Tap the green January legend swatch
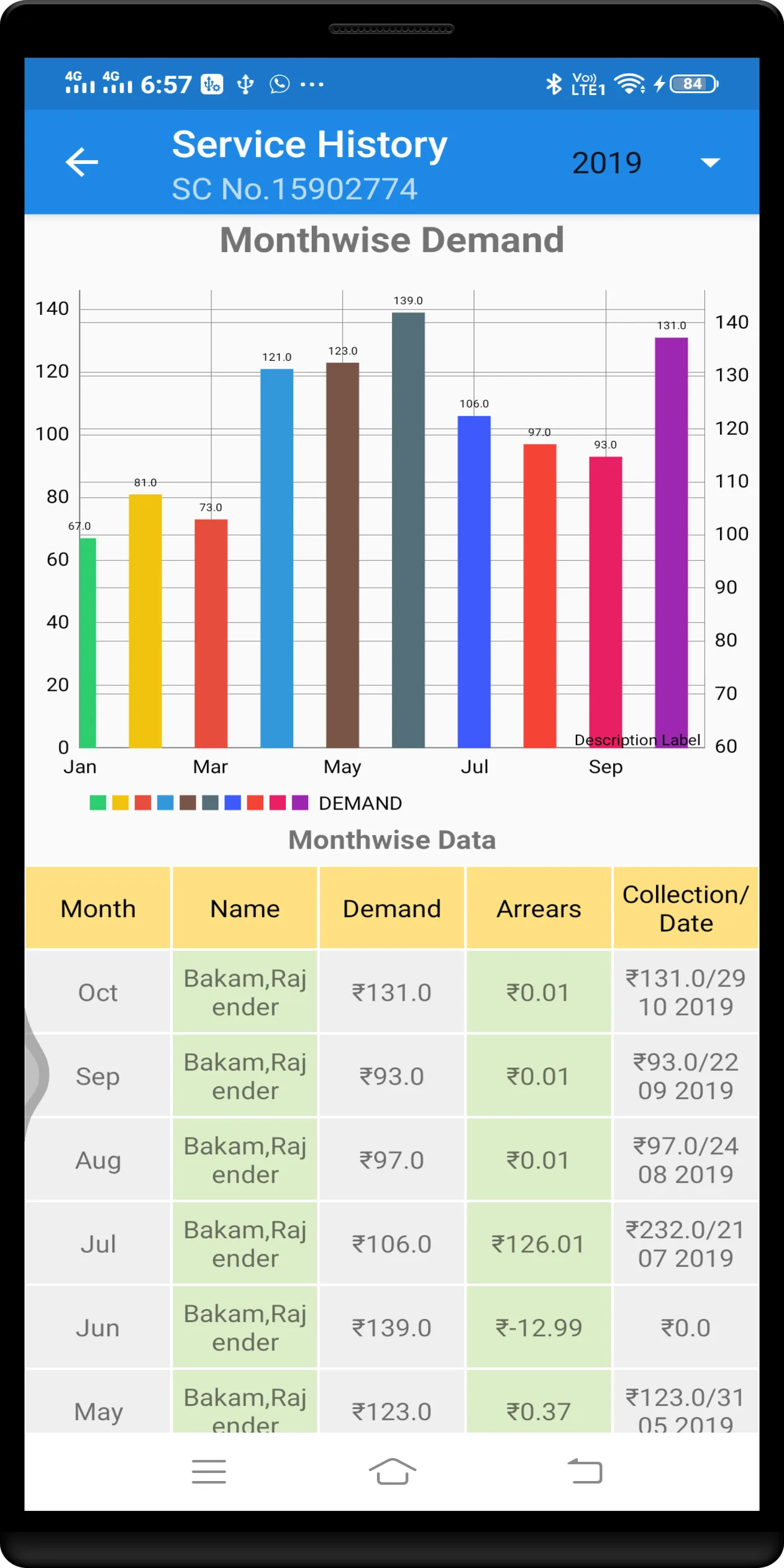The width and height of the screenshot is (784, 1568). (98, 803)
